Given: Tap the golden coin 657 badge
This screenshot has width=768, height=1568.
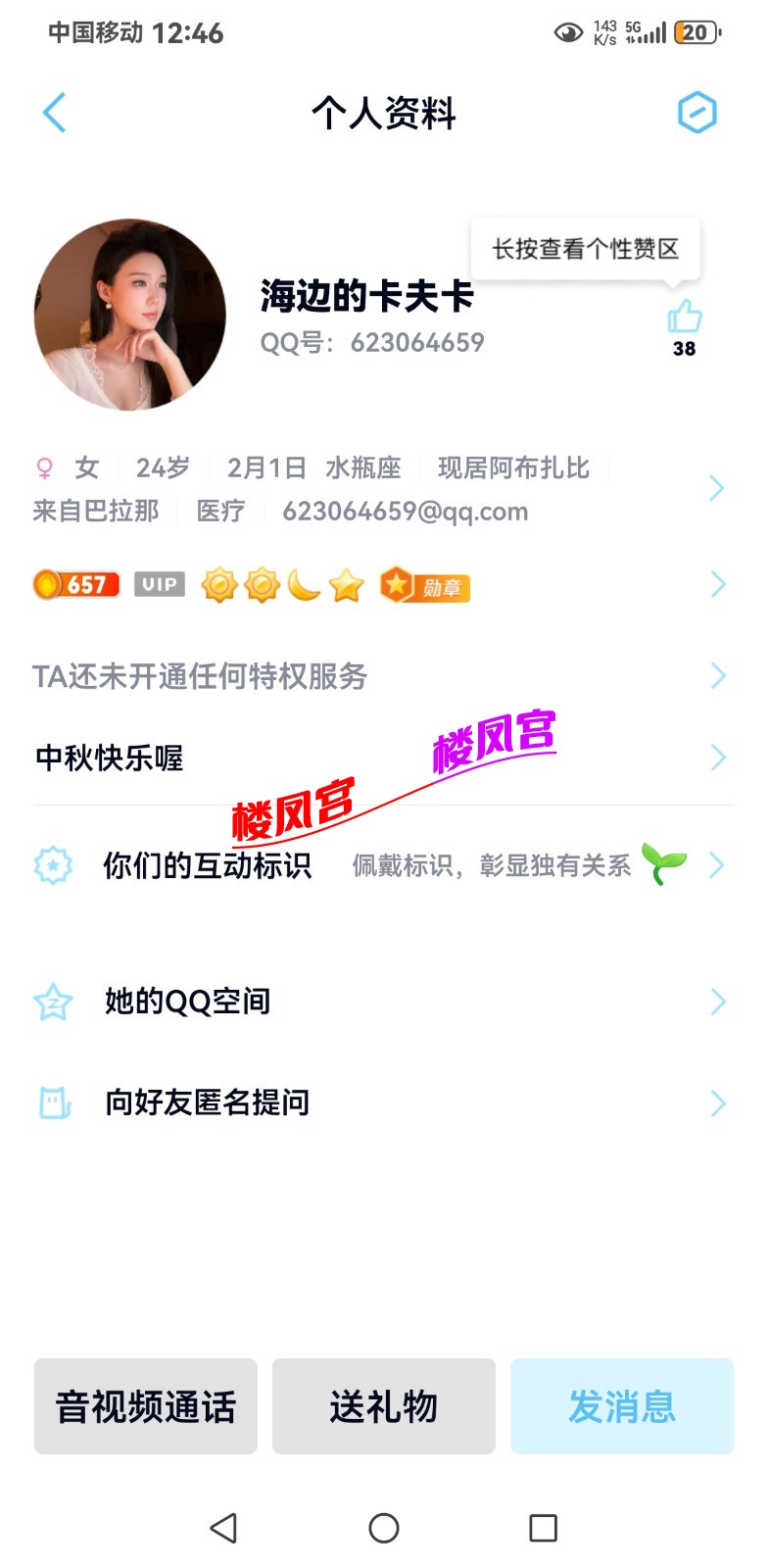Looking at the screenshot, I should click(x=76, y=583).
